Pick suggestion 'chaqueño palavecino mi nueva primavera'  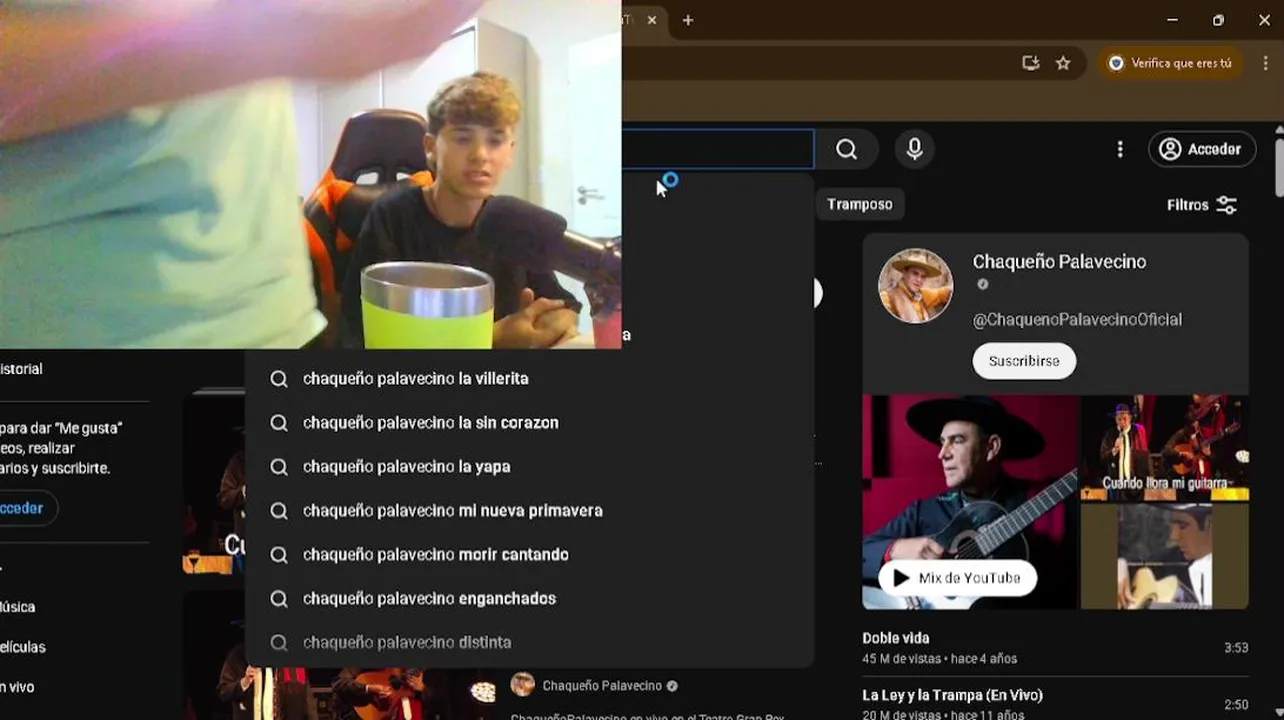point(452,511)
